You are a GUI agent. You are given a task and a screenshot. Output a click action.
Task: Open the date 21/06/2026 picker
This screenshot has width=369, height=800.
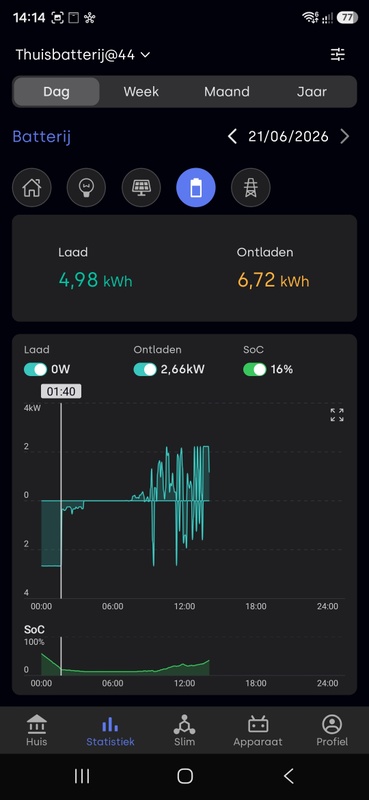pyautogui.click(x=288, y=136)
